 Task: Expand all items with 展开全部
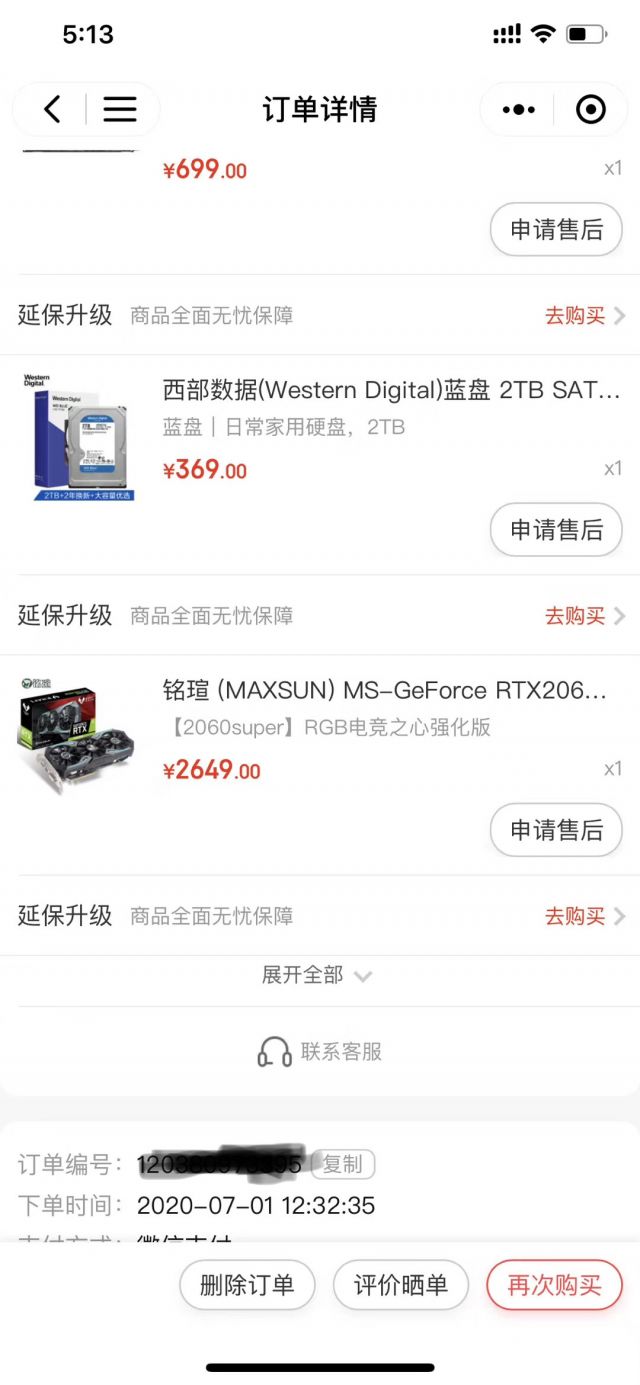[x=316, y=975]
